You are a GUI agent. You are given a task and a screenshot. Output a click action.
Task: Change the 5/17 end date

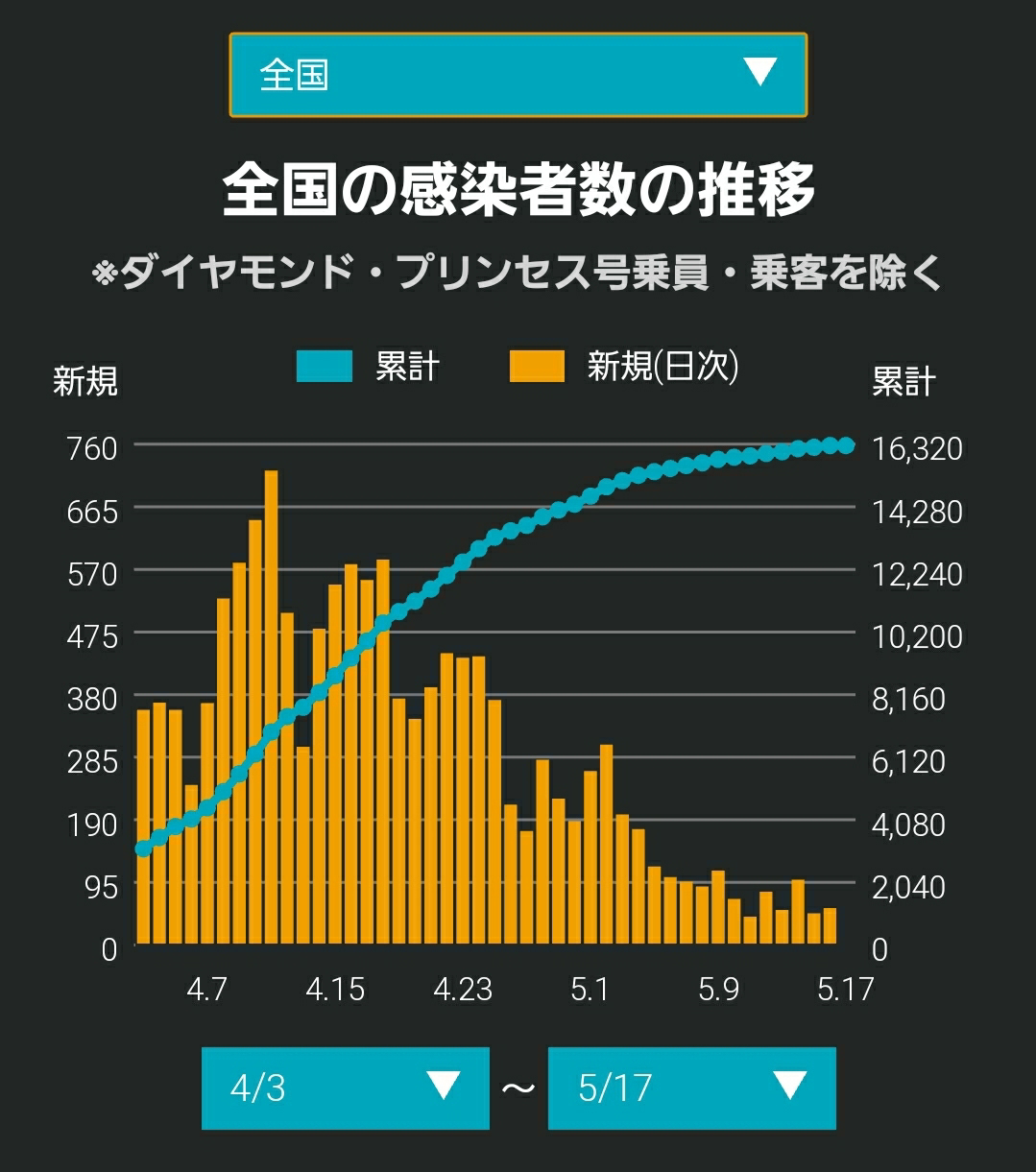pyautogui.click(x=691, y=1088)
